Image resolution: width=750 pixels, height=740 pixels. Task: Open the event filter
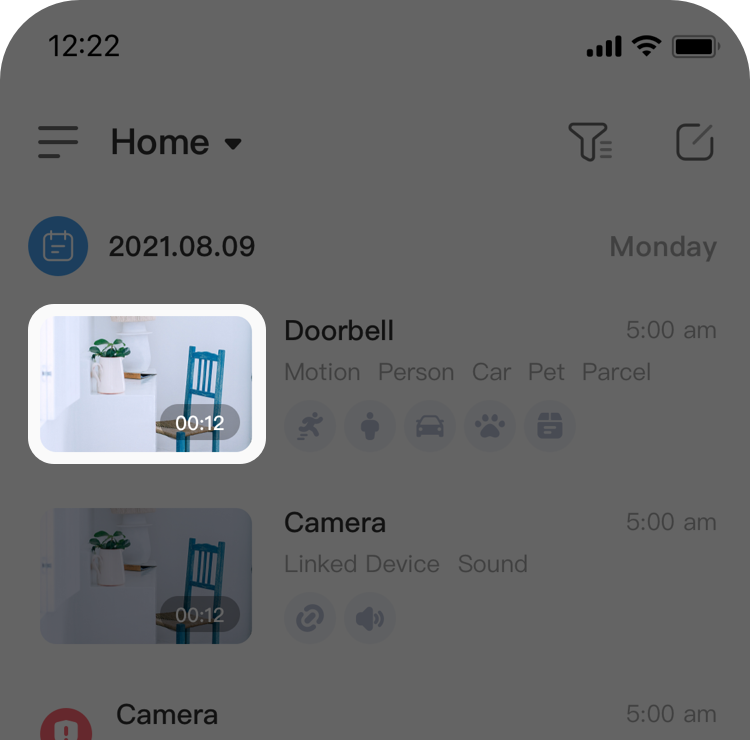590,142
